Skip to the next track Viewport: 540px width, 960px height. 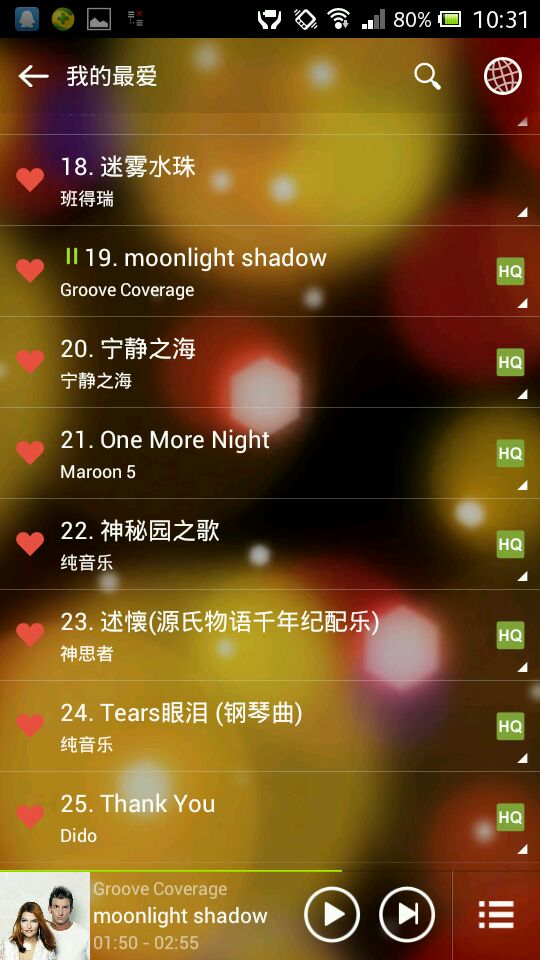pos(407,914)
